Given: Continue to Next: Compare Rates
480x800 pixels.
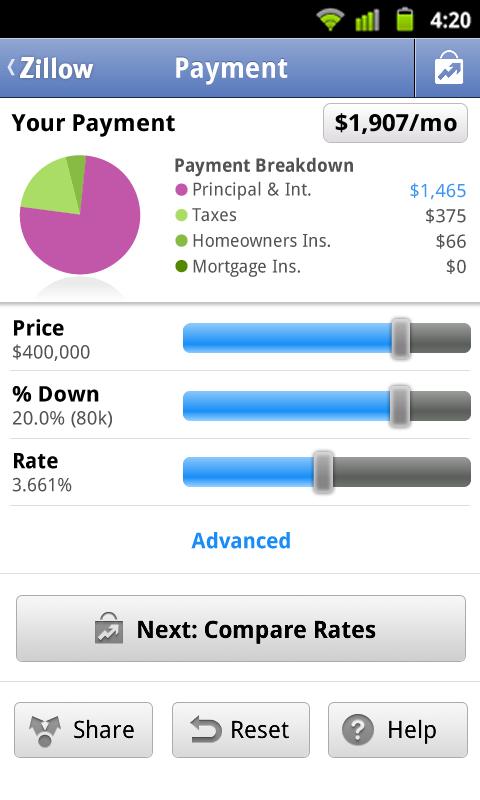Looking at the screenshot, I should click(x=241, y=629).
